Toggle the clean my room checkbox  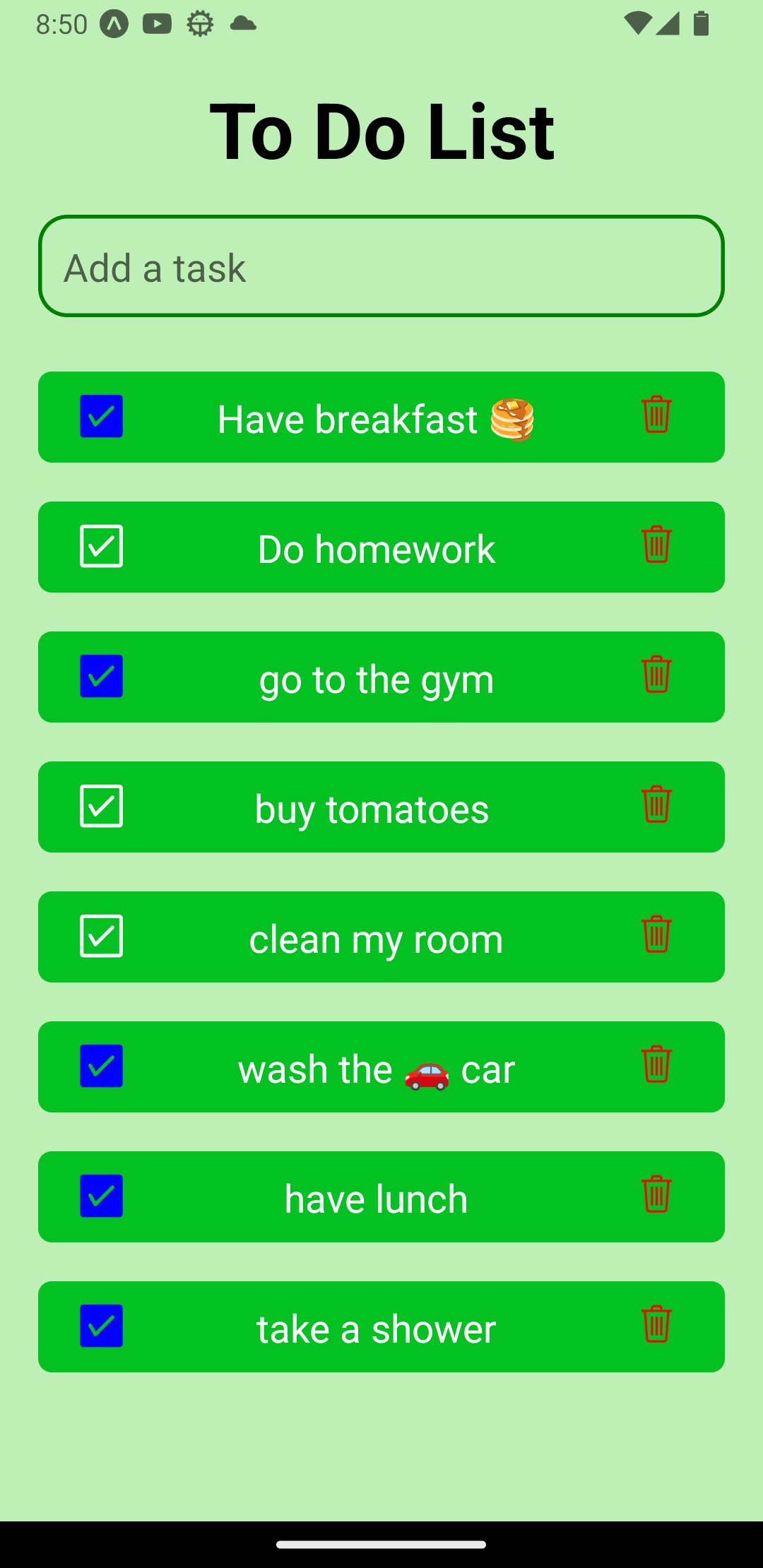[101, 936]
